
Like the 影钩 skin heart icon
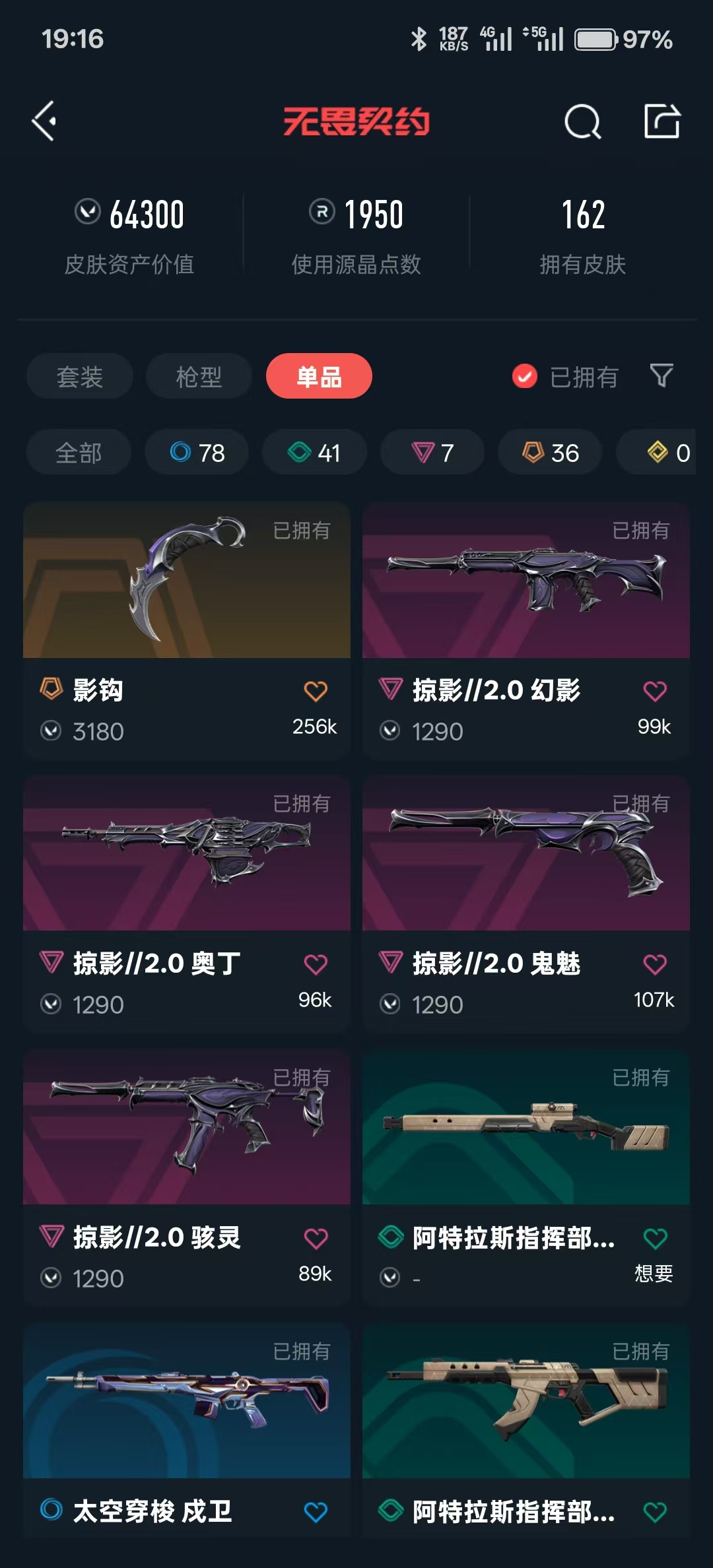point(316,691)
